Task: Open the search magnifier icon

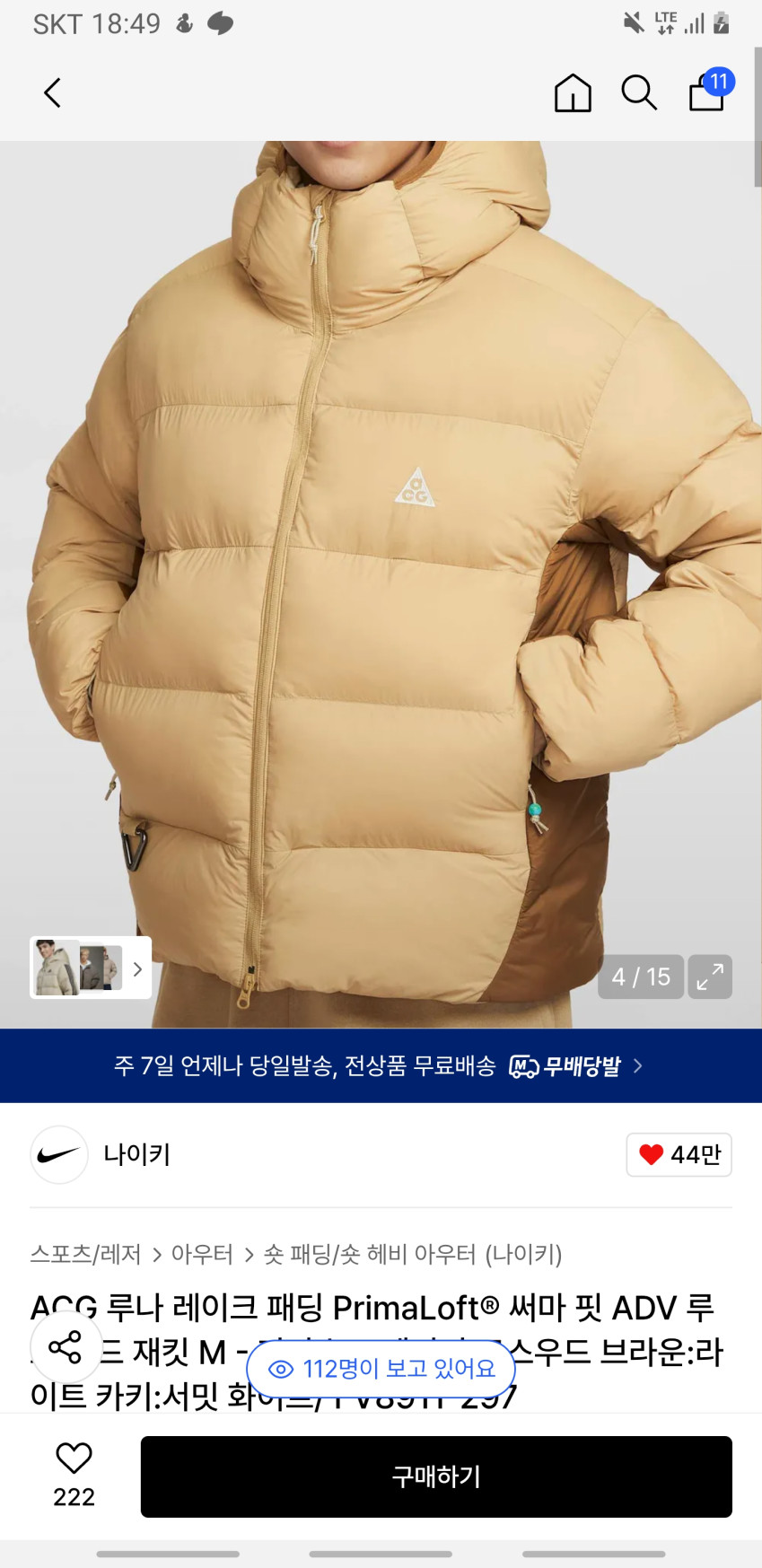Action: pos(639,92)
